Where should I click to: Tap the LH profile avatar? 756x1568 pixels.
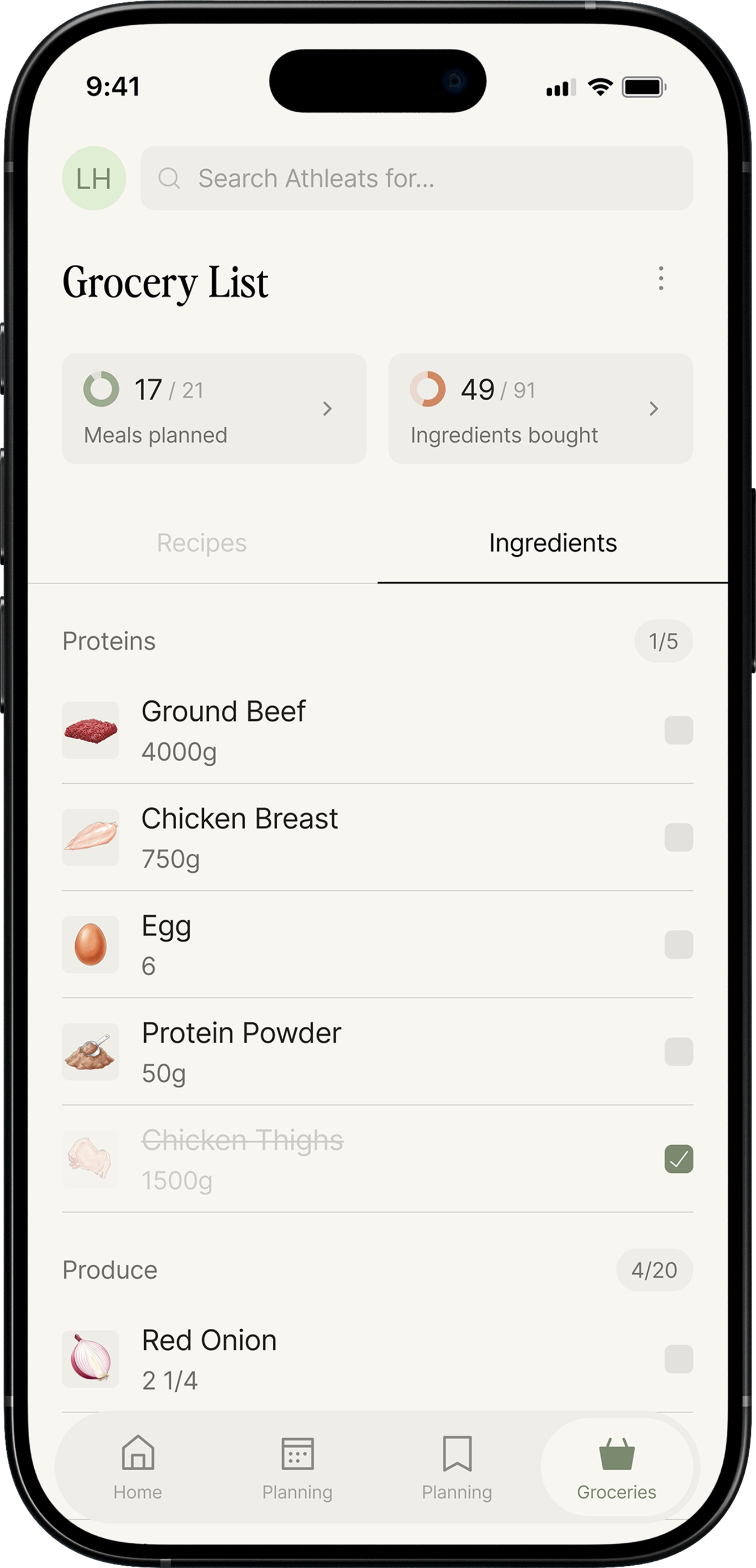pos(94,178)
